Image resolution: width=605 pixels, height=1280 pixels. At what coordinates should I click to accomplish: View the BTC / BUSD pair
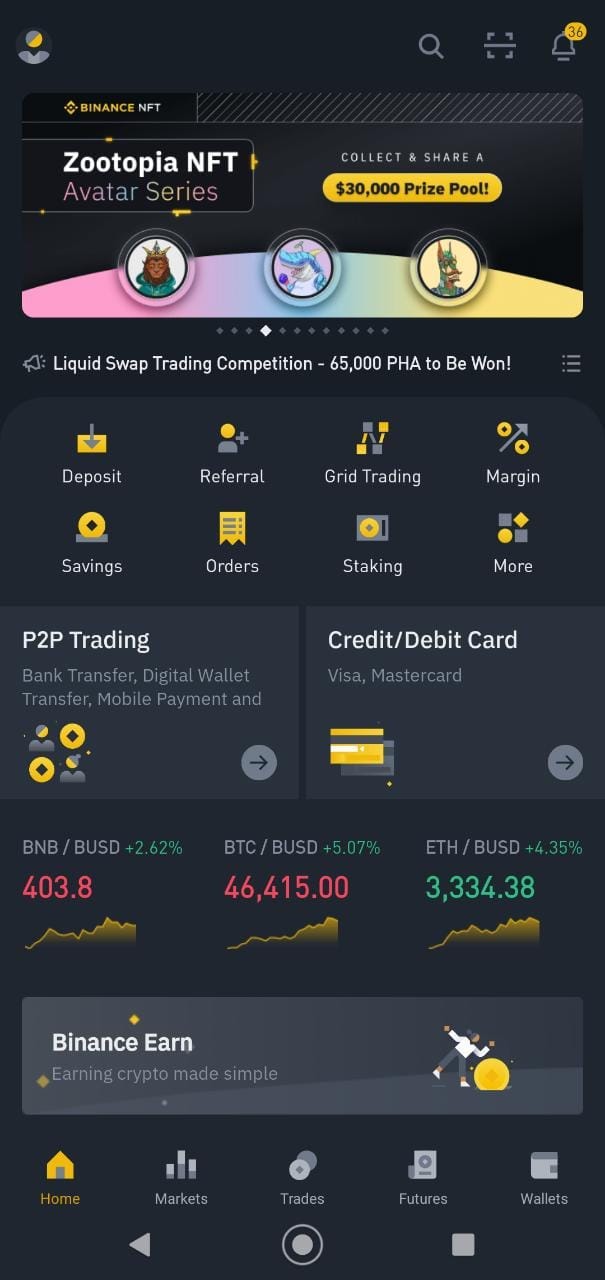(302, 893)
